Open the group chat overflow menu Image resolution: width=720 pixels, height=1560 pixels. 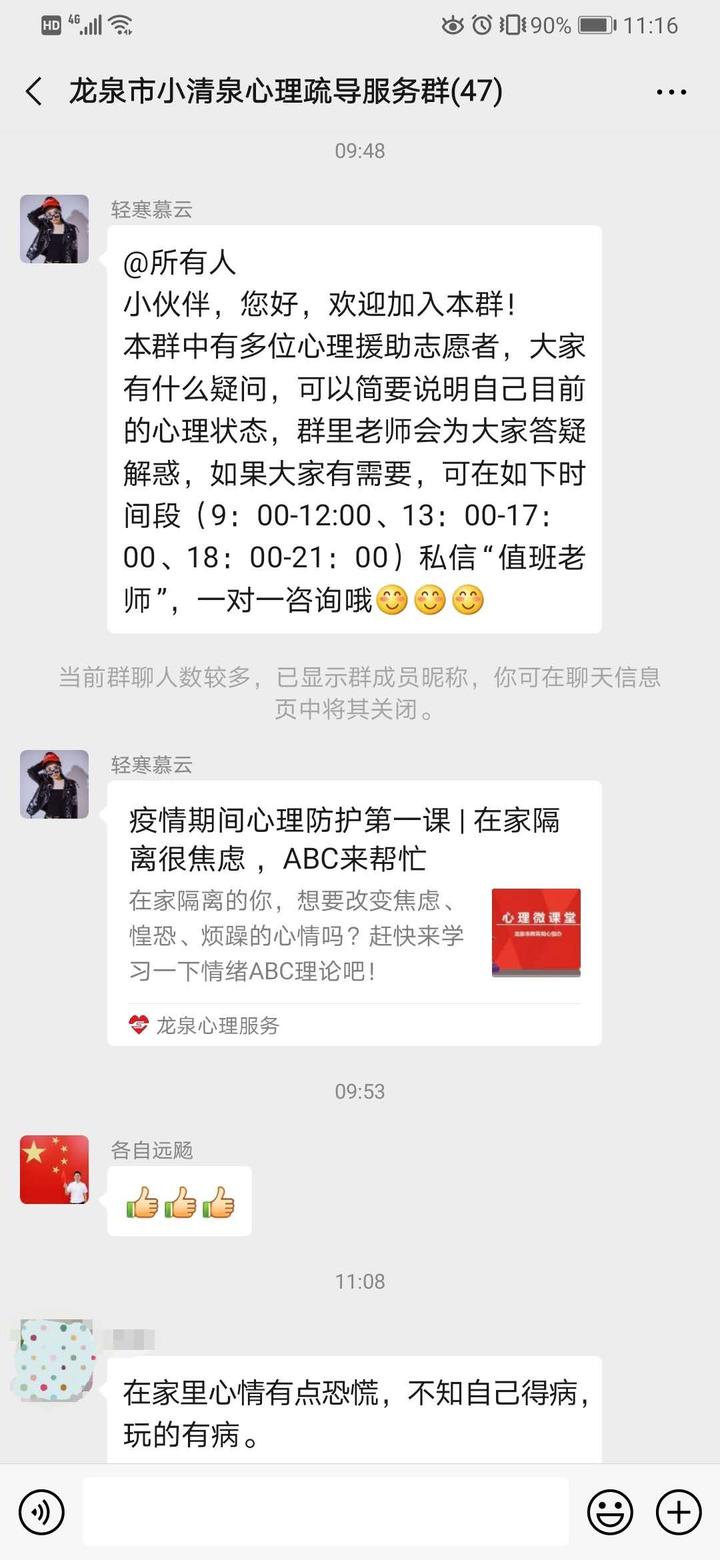coord(671,92)
